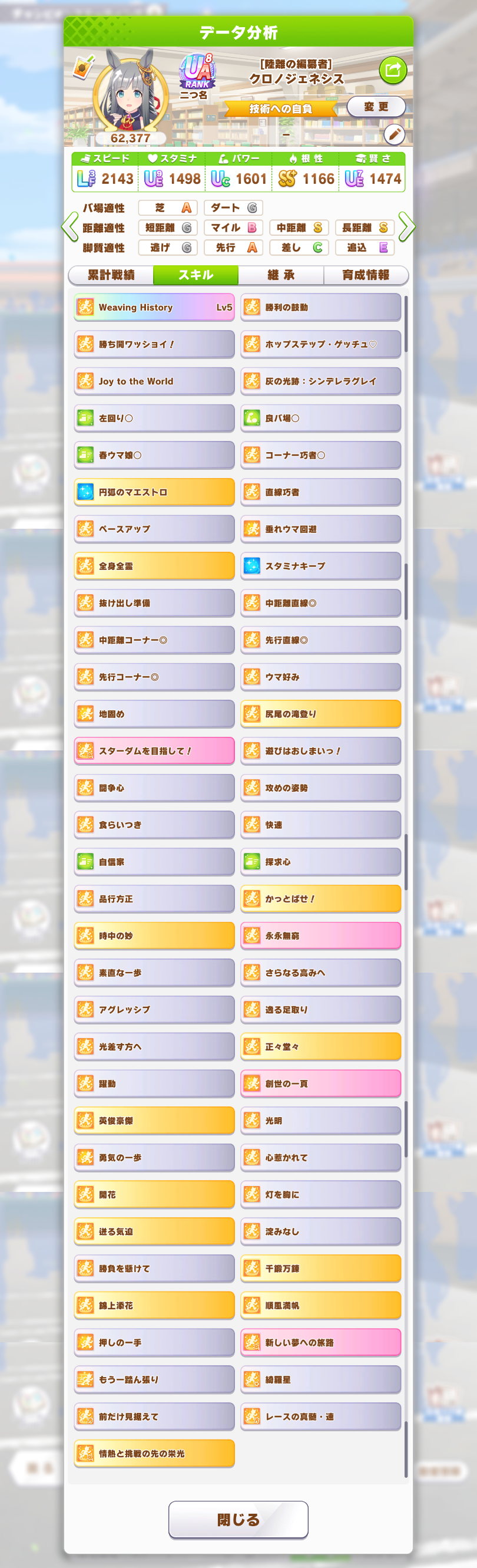Go to previous character with left arrow
The width and height of the screenshot is (477, 1568).
tap(69, 227)
